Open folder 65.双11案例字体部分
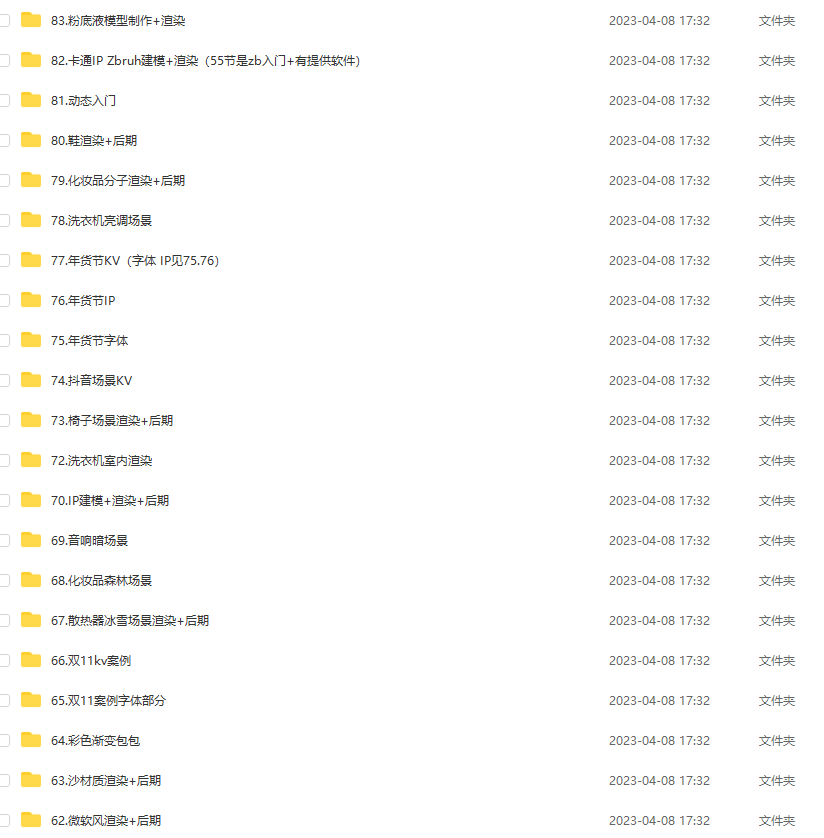Image resolution: width=824 pixels, height=838 pixels. click(x=108, y=700)
